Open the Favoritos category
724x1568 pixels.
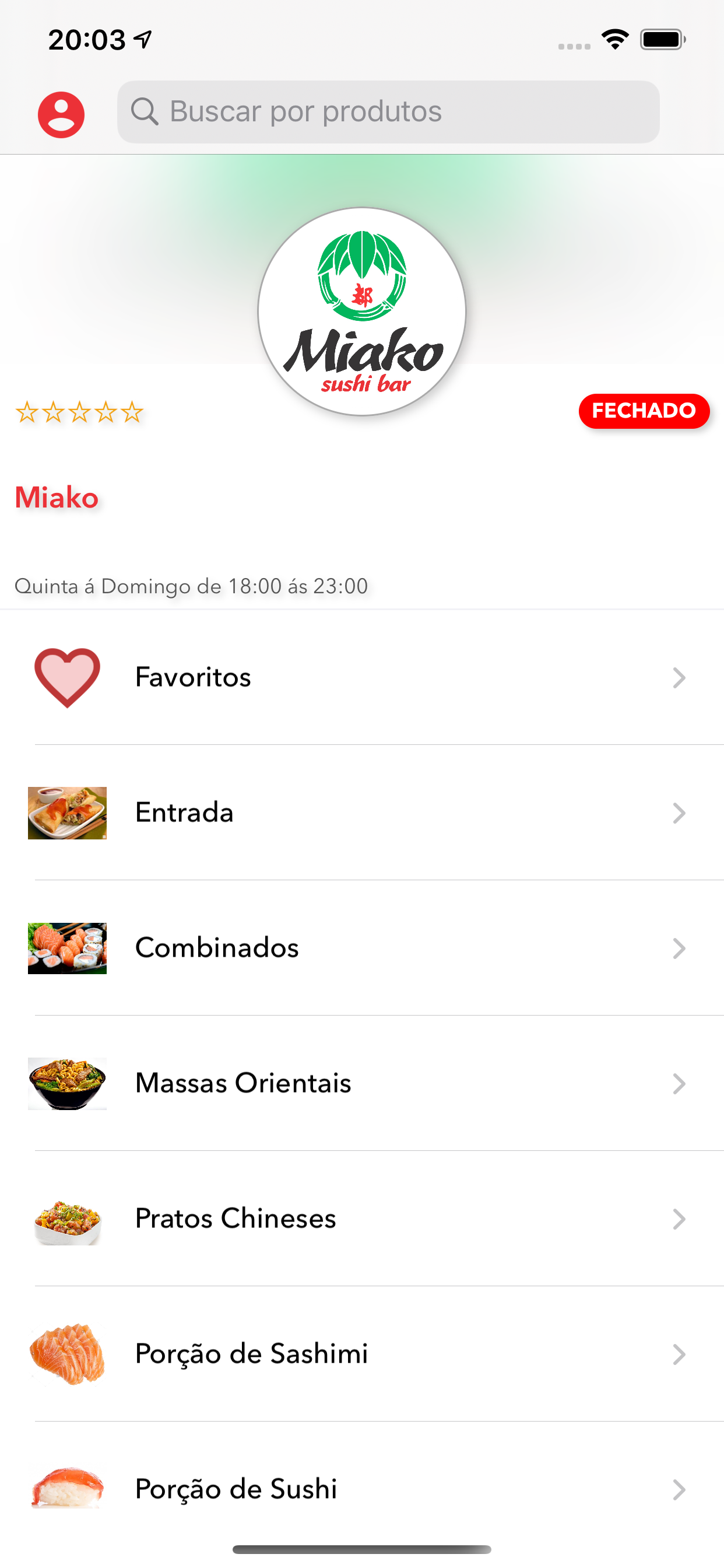(362, 677)
